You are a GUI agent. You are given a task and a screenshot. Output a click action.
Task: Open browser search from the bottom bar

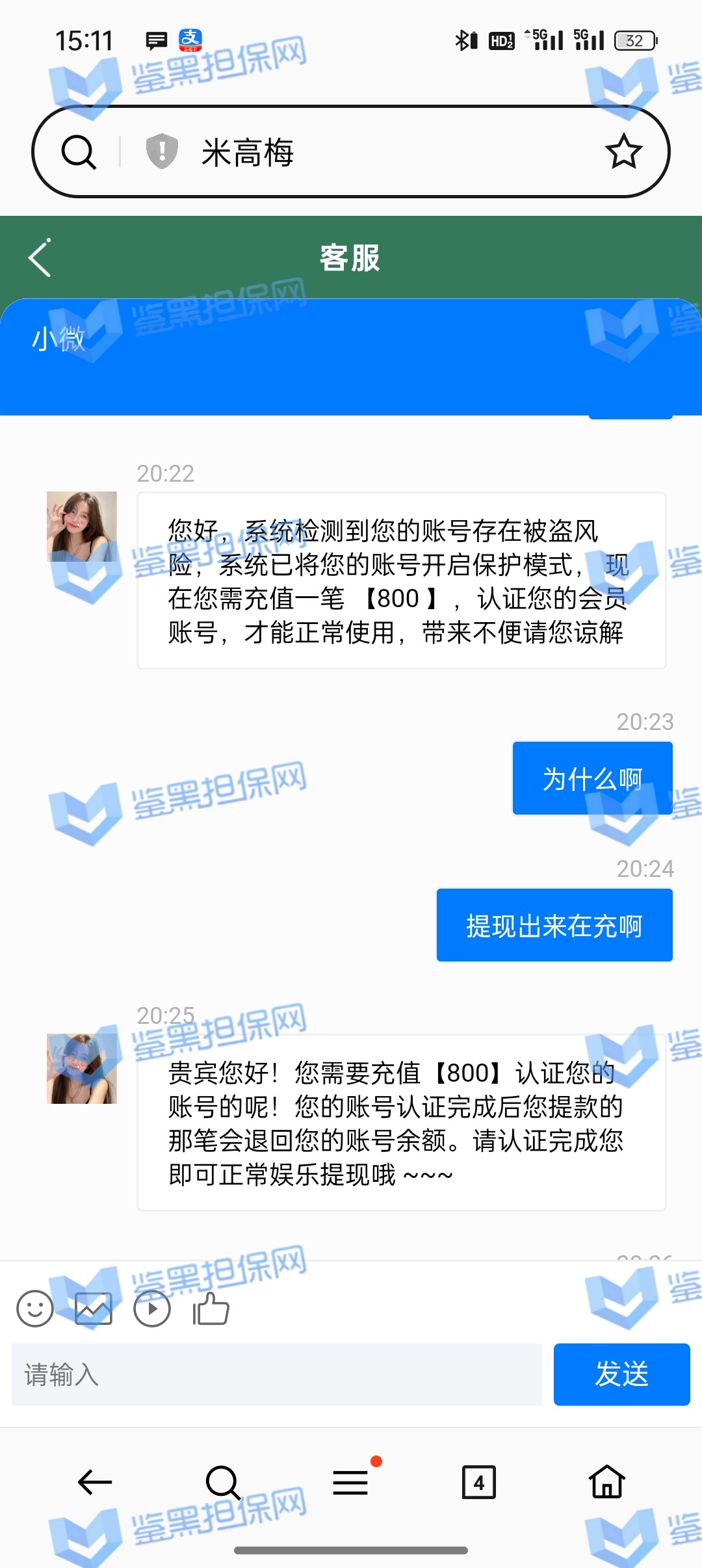pyautogui.click(x=223, y=1482)
